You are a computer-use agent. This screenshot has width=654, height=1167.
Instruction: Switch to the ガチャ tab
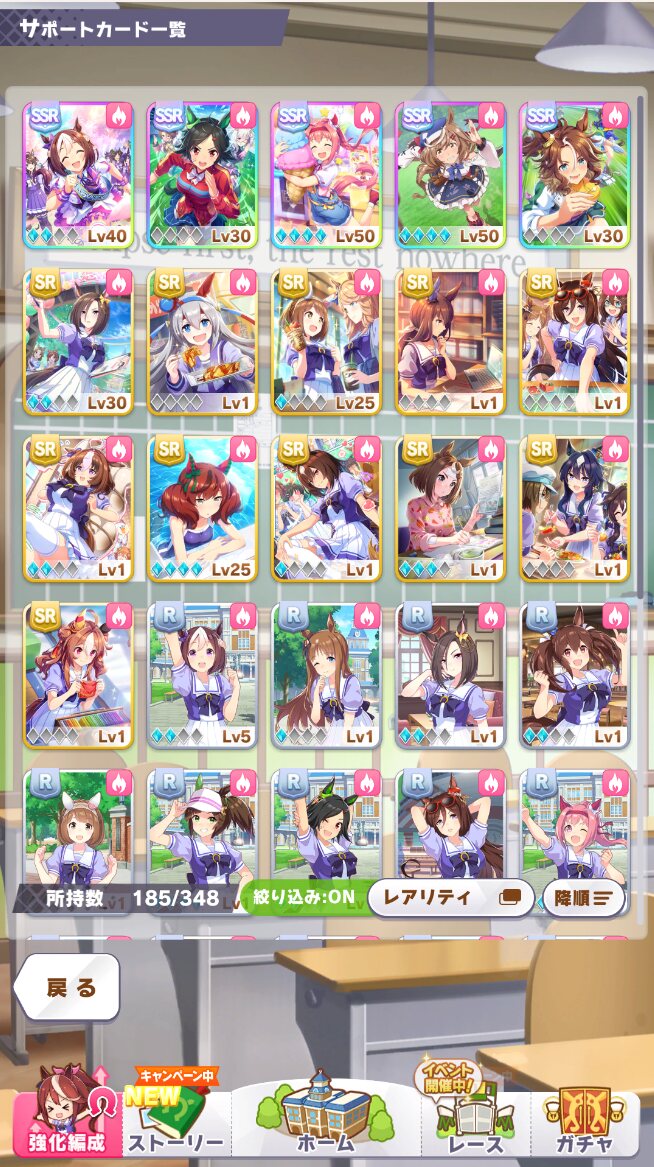click(x=586, y=1115)
